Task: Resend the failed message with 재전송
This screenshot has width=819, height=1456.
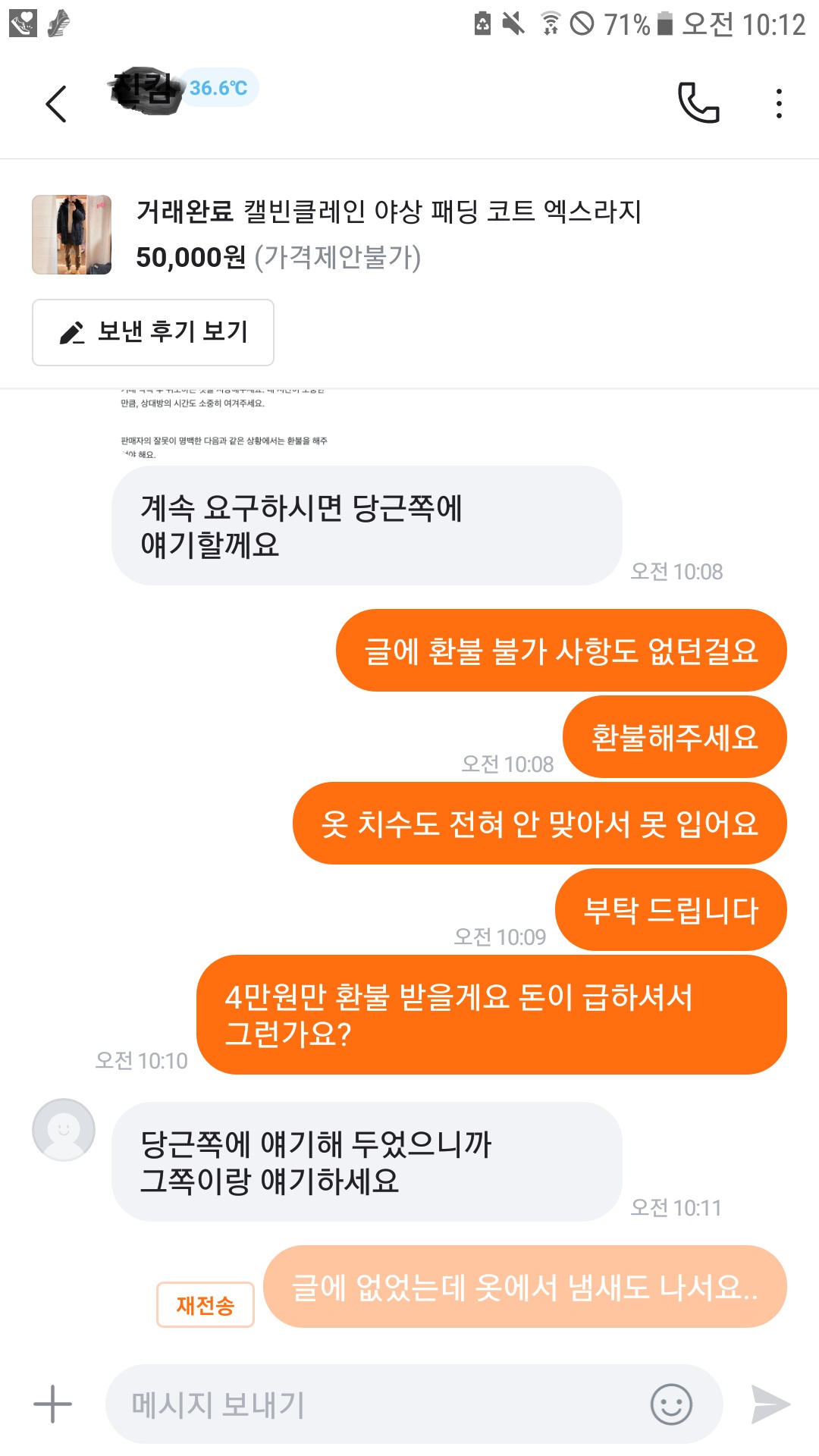Action: [205, 1304]
